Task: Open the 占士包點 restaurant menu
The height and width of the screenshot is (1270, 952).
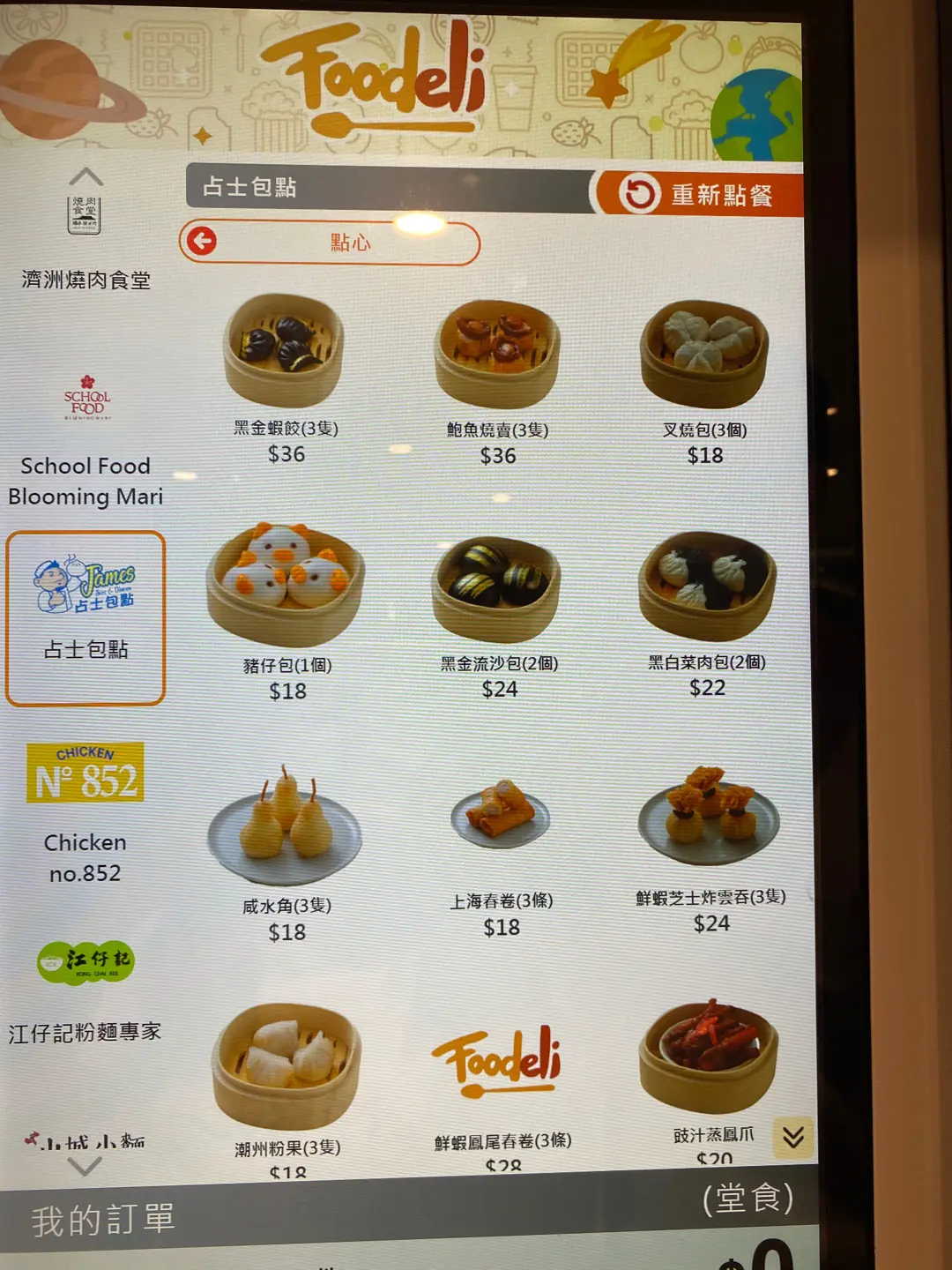Action: tap(86, 616)
